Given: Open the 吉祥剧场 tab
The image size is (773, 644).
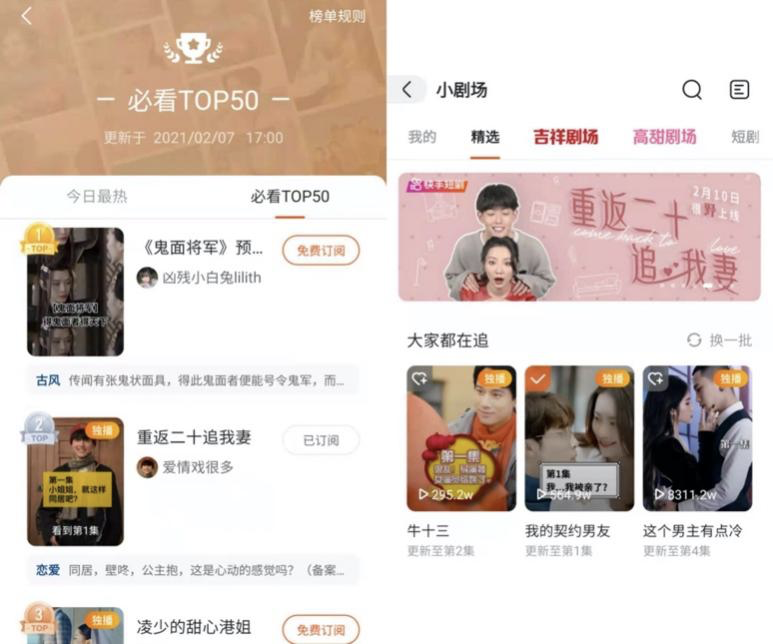Looking at the screenshot, I should pyautogui.click(x=565, y=137).
